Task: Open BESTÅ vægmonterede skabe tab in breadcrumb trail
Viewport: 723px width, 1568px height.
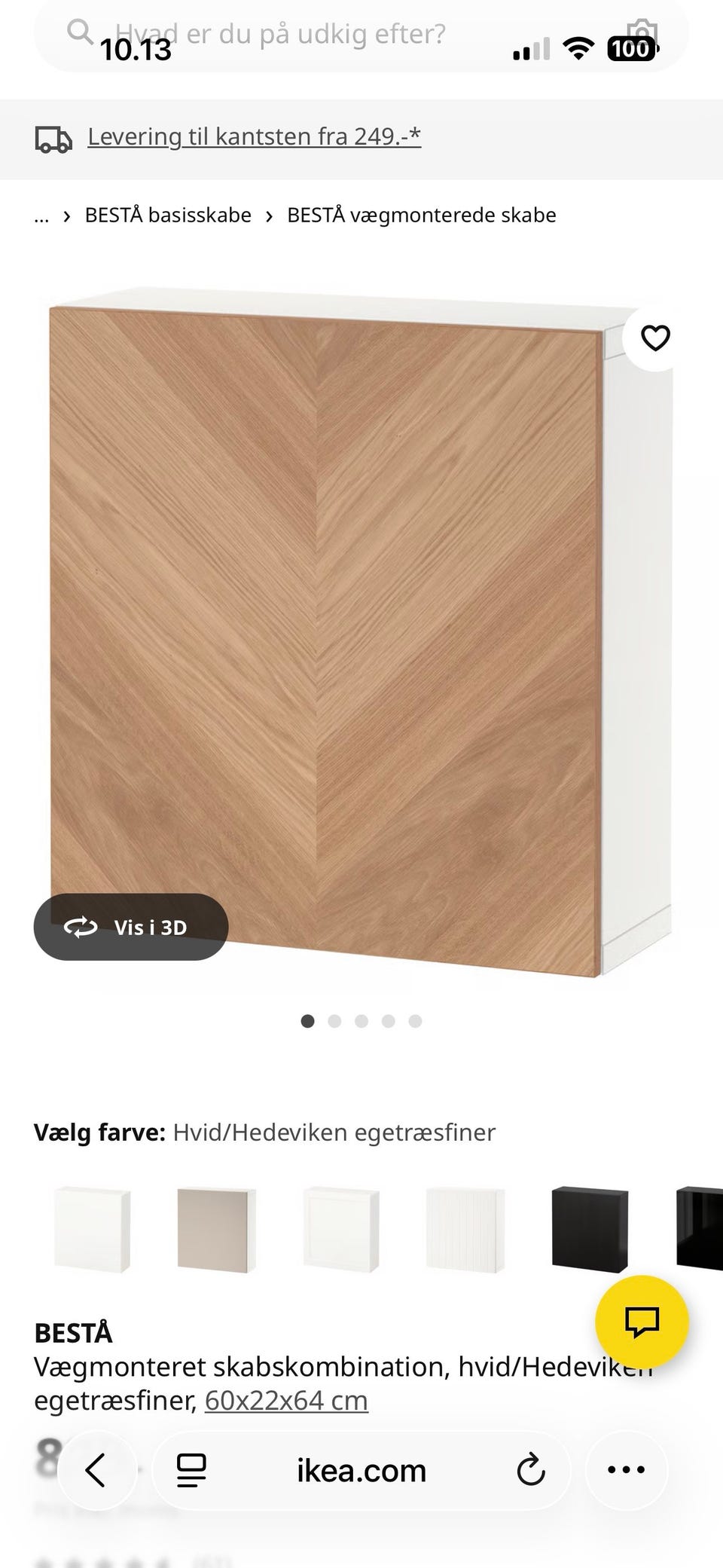Action: point(420,215)
